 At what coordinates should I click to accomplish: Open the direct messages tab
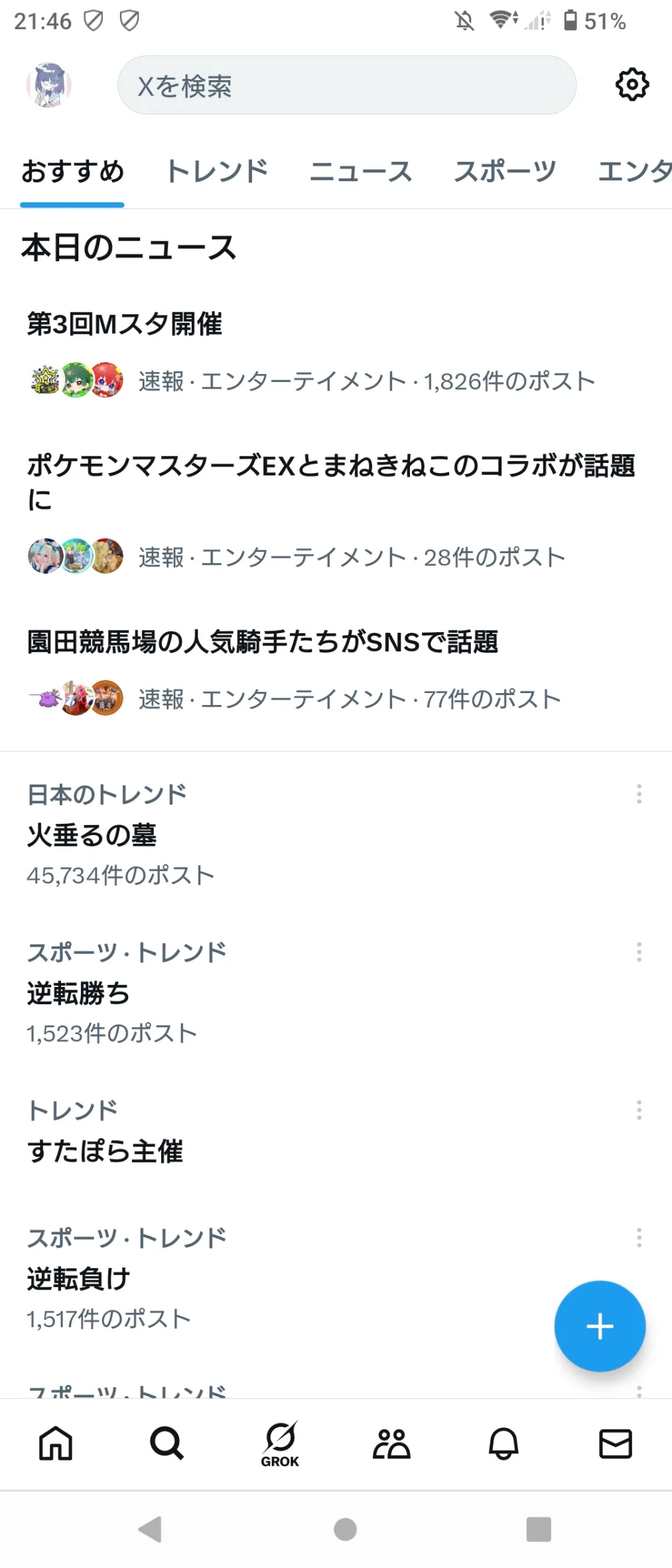point(616,1443)
